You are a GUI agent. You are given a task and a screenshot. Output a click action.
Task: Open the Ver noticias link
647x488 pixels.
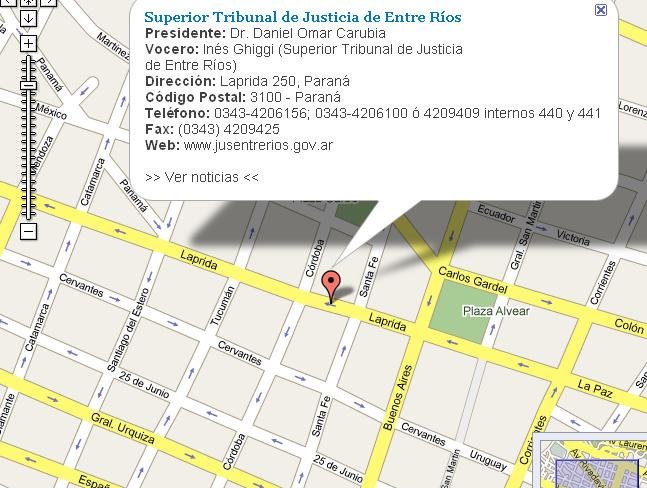(202, 177)
